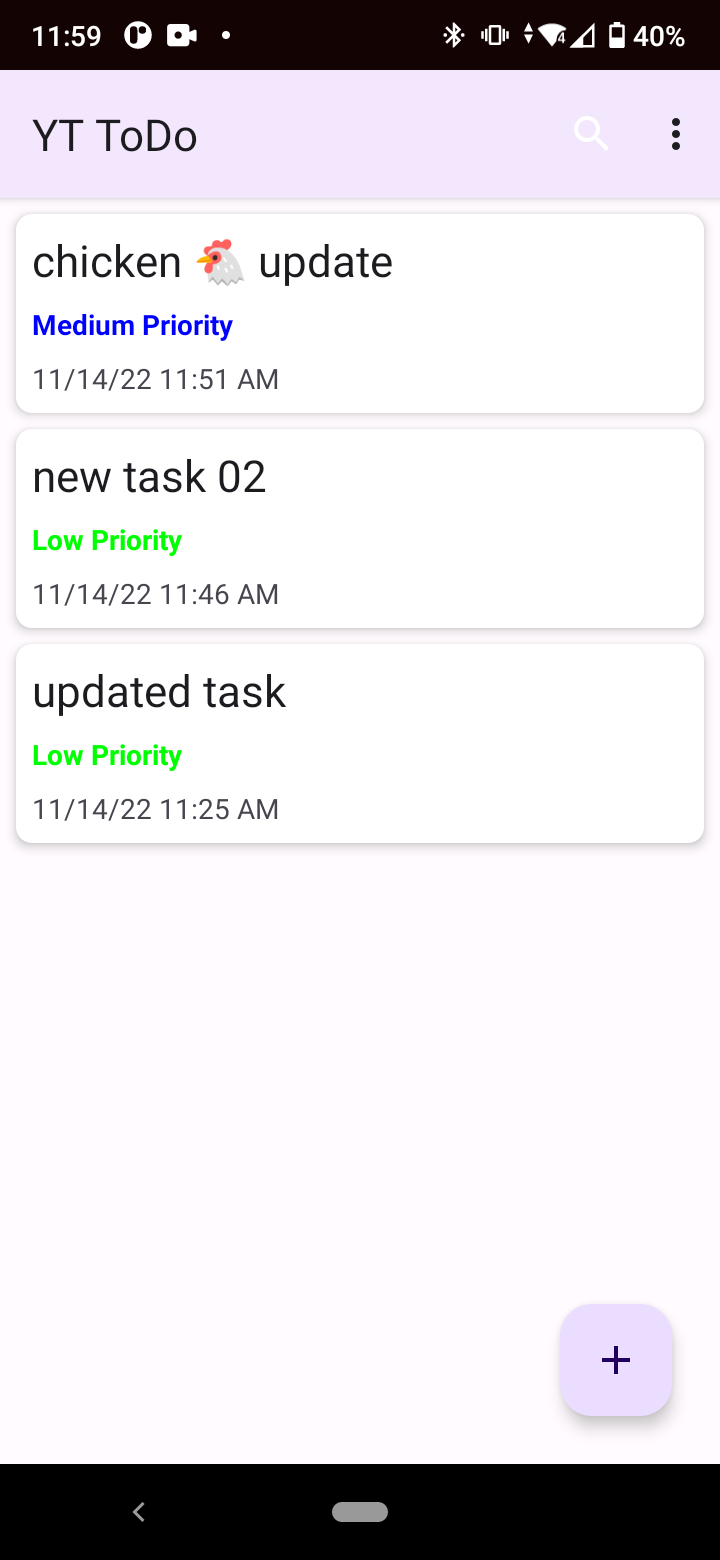The width and height of the screenshot is (720, 1560).
Task: Tap the clock showing 11:59
Action: point(65,34)
